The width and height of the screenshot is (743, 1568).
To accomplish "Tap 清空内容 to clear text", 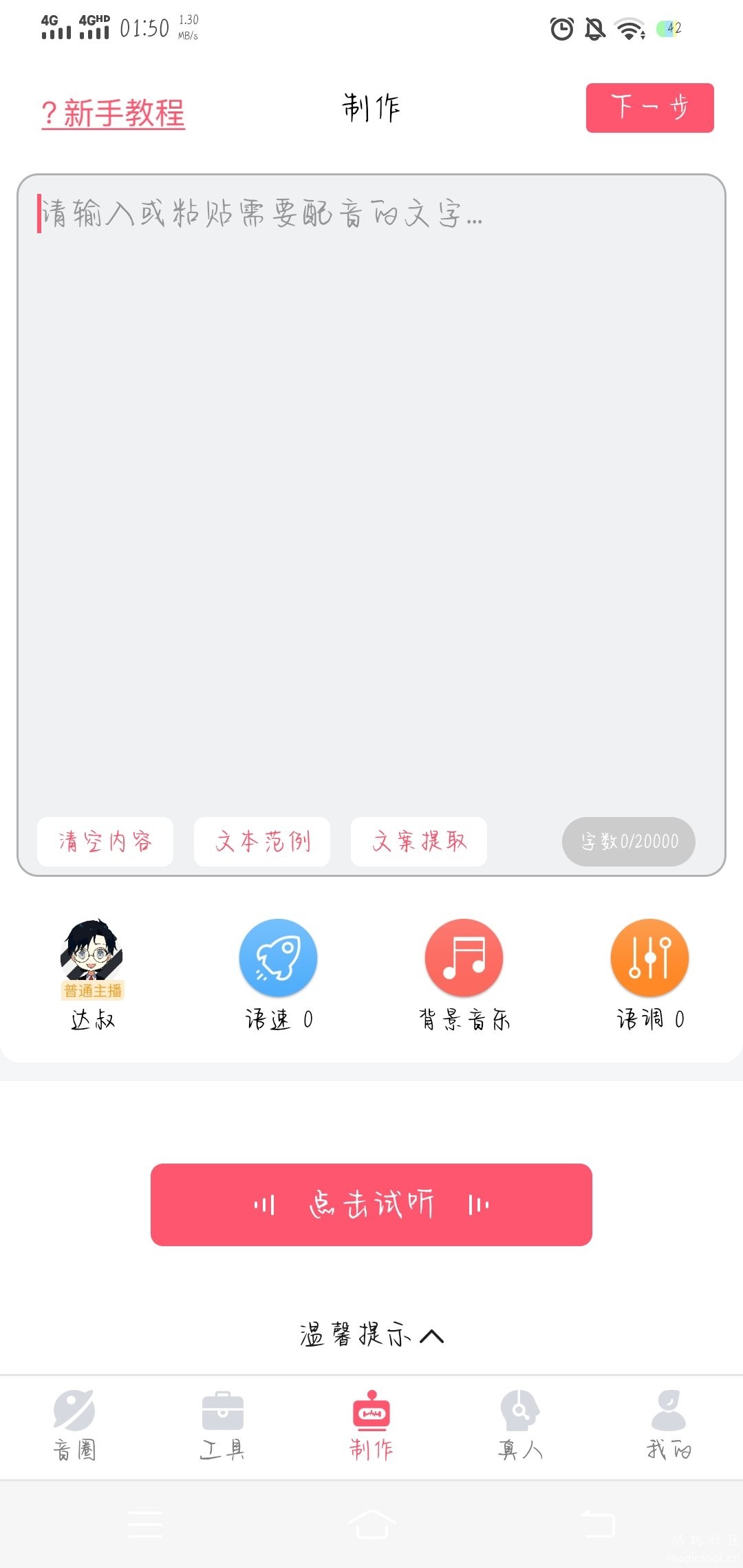I will (x=105, y=841).
